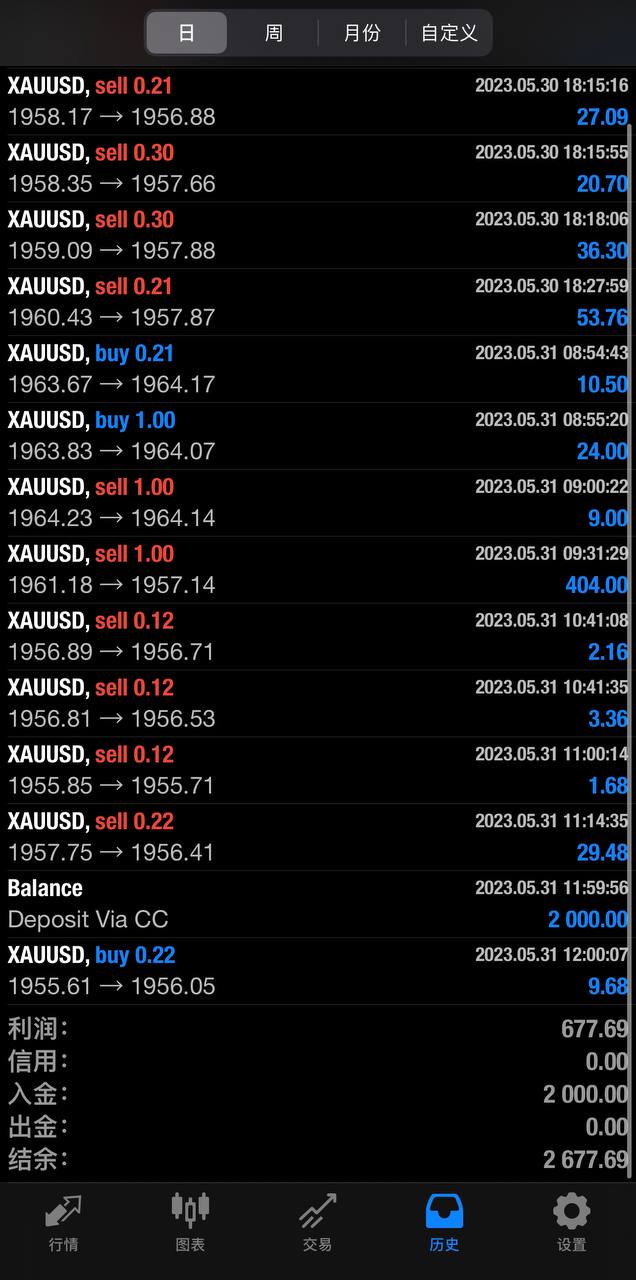Open the 行情 quotes tab
Image resolution: width=636 pixels, height=1280 pixels.
coord(63,1222)
